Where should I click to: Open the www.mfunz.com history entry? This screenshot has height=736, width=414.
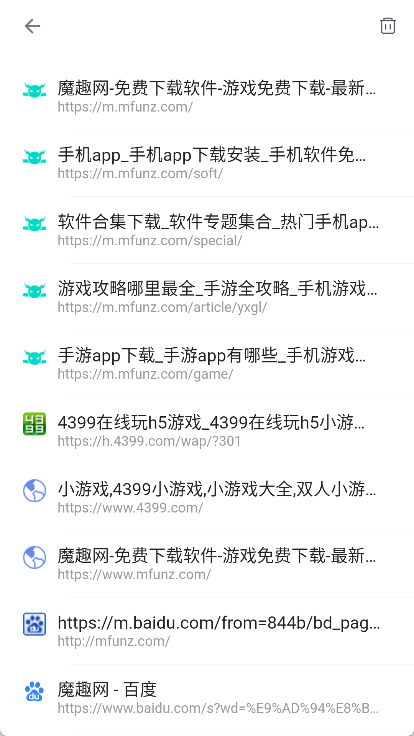(207, 564)
